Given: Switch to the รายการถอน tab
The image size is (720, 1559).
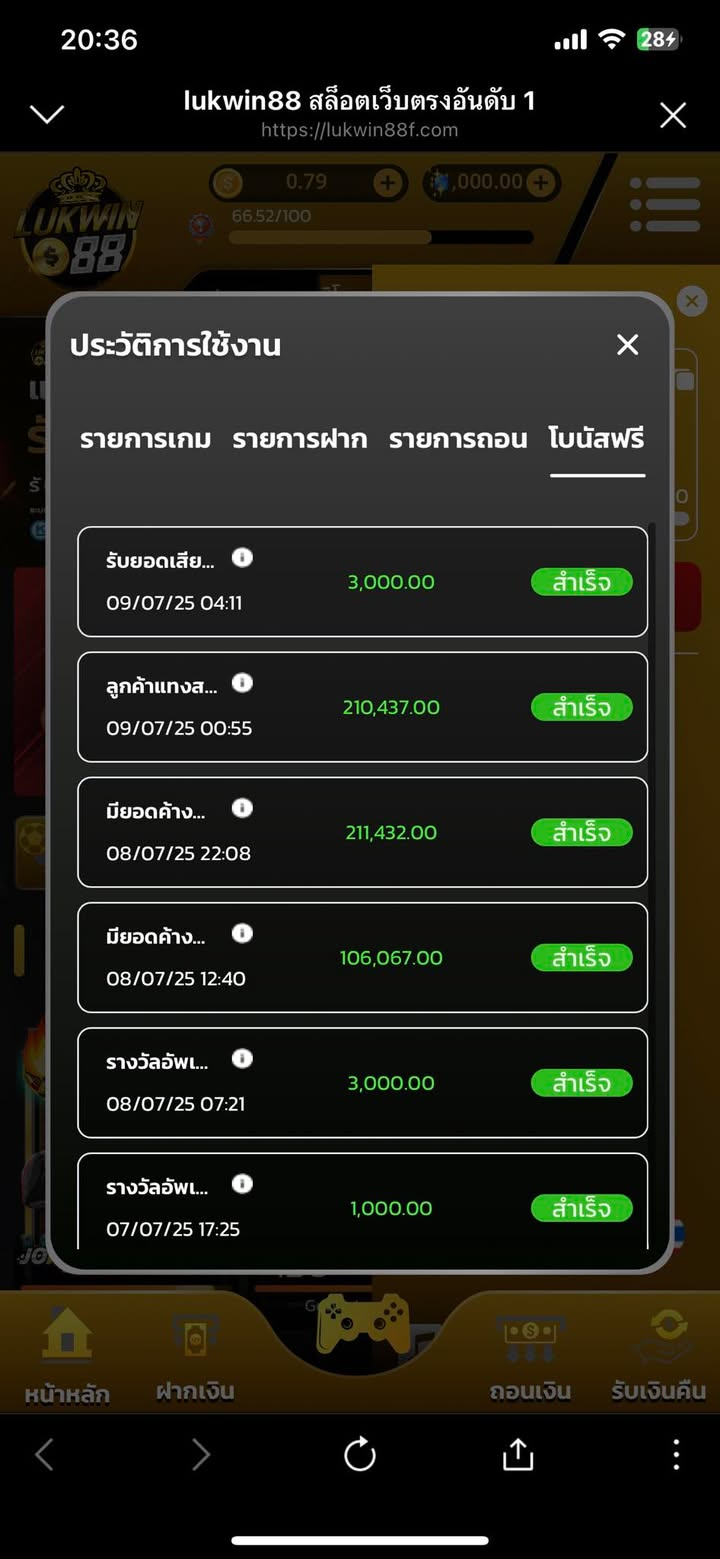Looking at the screenshot, I should 458,439.
